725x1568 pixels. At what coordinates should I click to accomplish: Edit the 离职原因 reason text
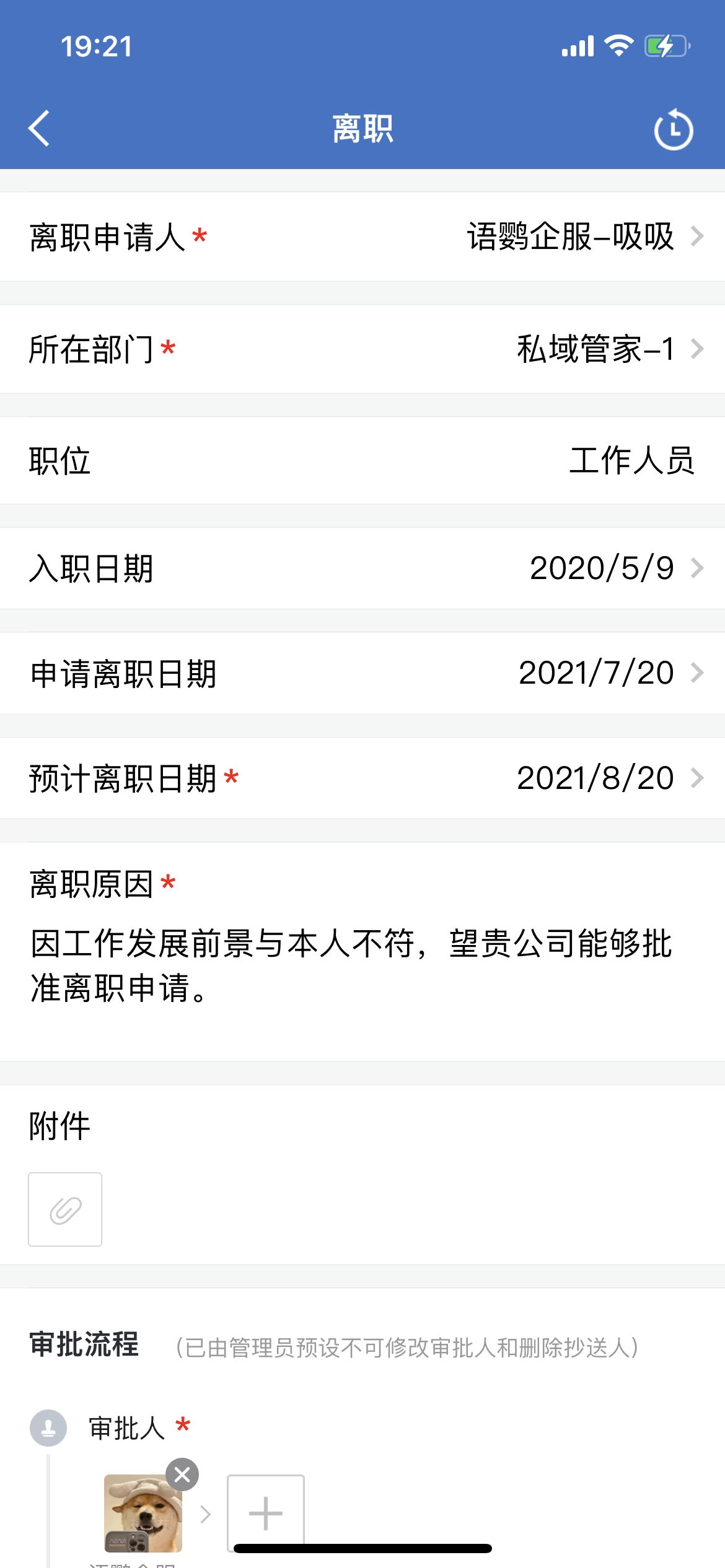(351, 965)
